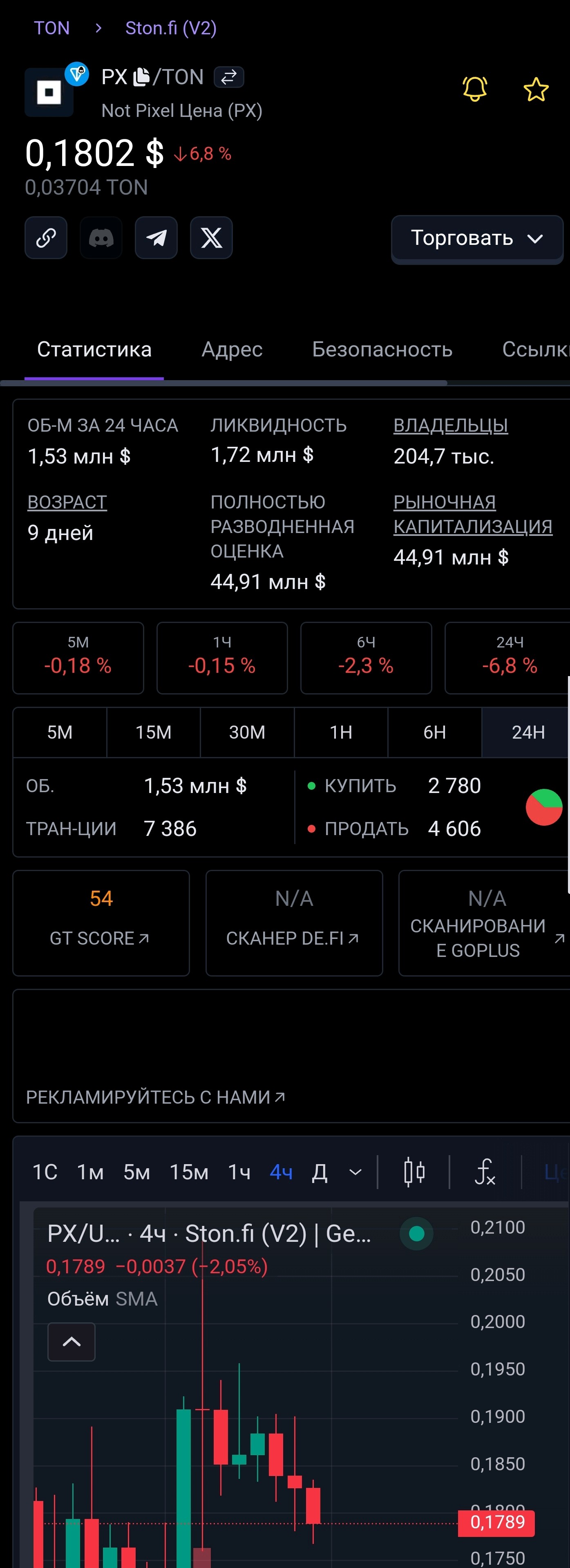
Task: Switch to the Безопасность tab
Action: [382, 349]
